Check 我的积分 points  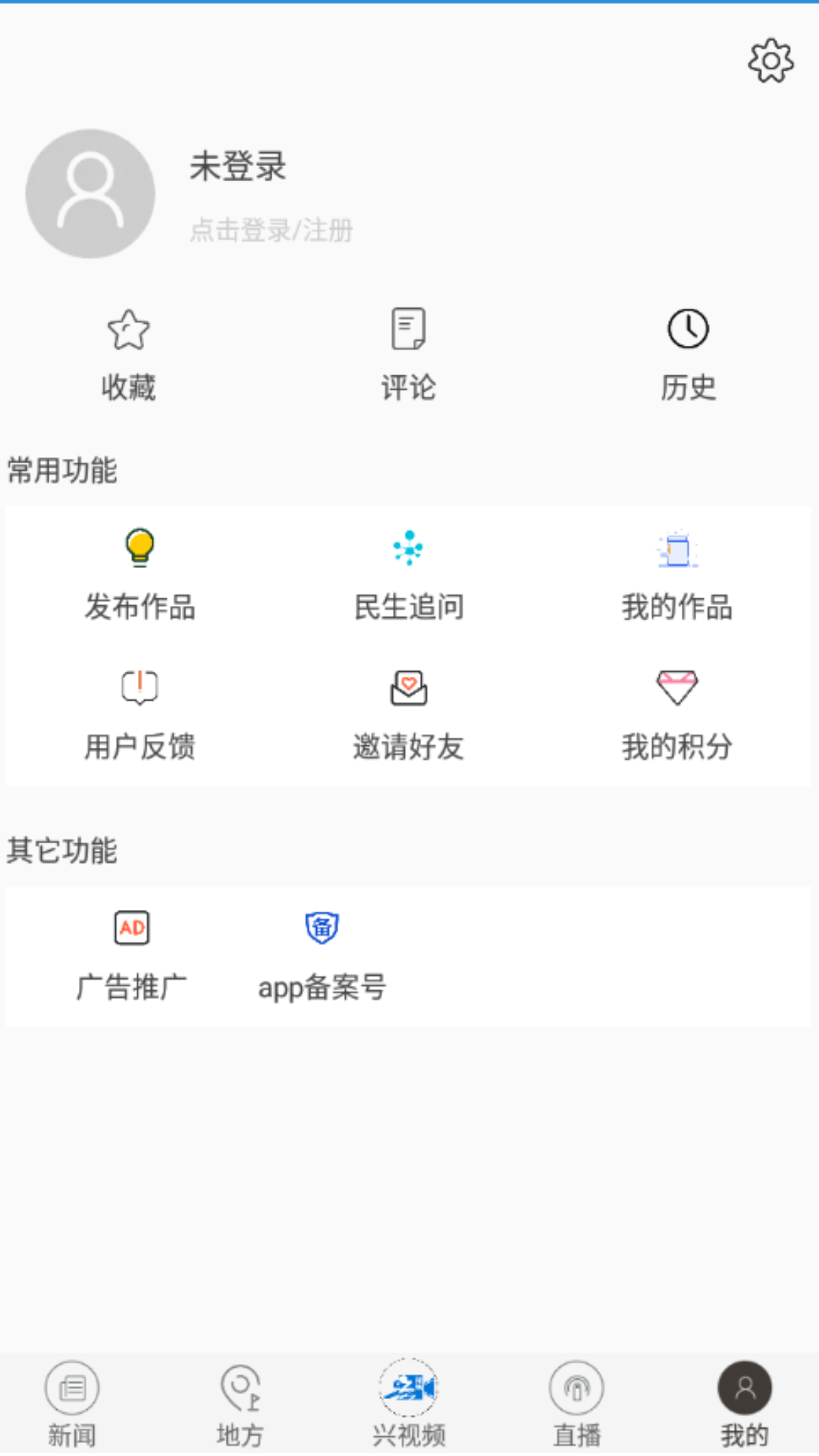677,715
